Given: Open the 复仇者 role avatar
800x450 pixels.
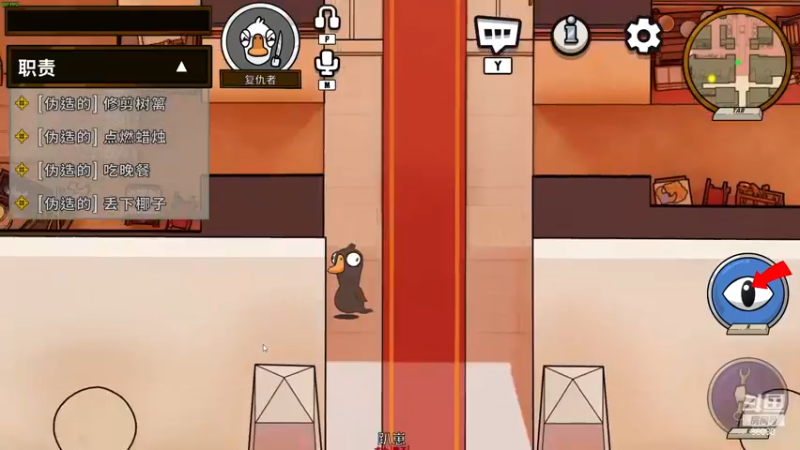Looking at the screenshot, I should tap(260, 41).
